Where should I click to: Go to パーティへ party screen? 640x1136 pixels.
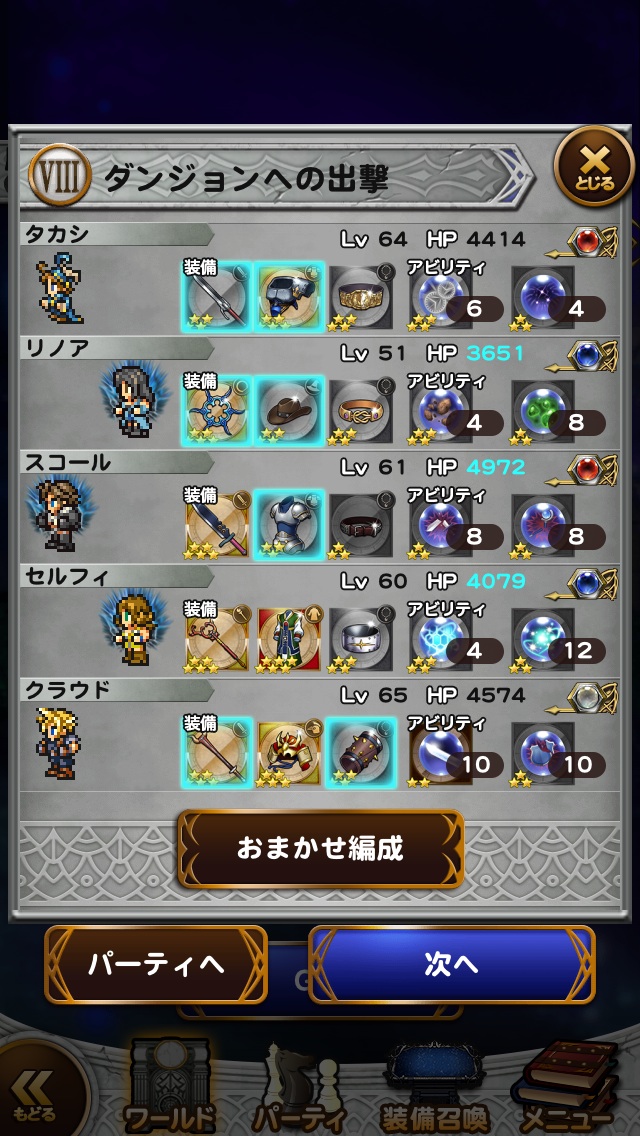tap(155, 965)
